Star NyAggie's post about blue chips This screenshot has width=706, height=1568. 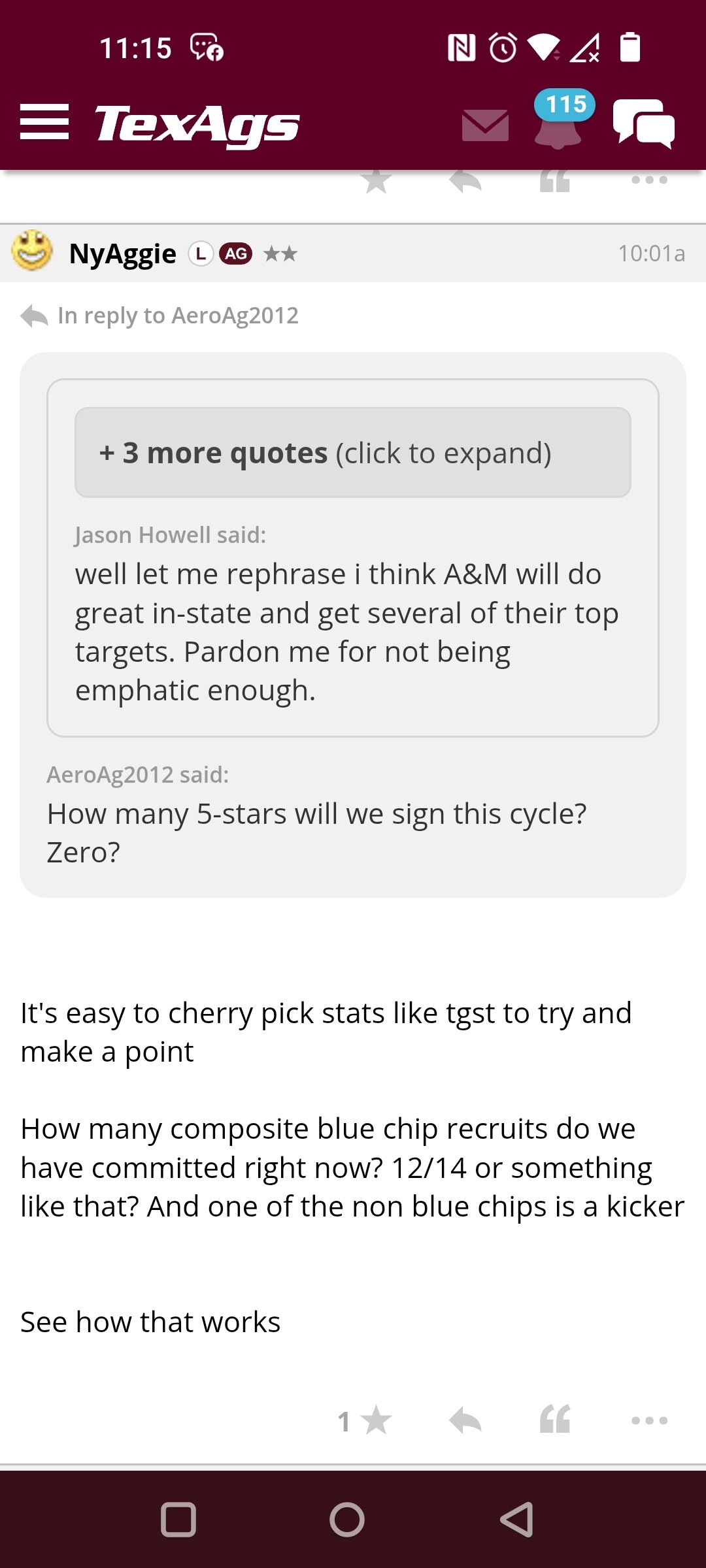pos(375,1420)
